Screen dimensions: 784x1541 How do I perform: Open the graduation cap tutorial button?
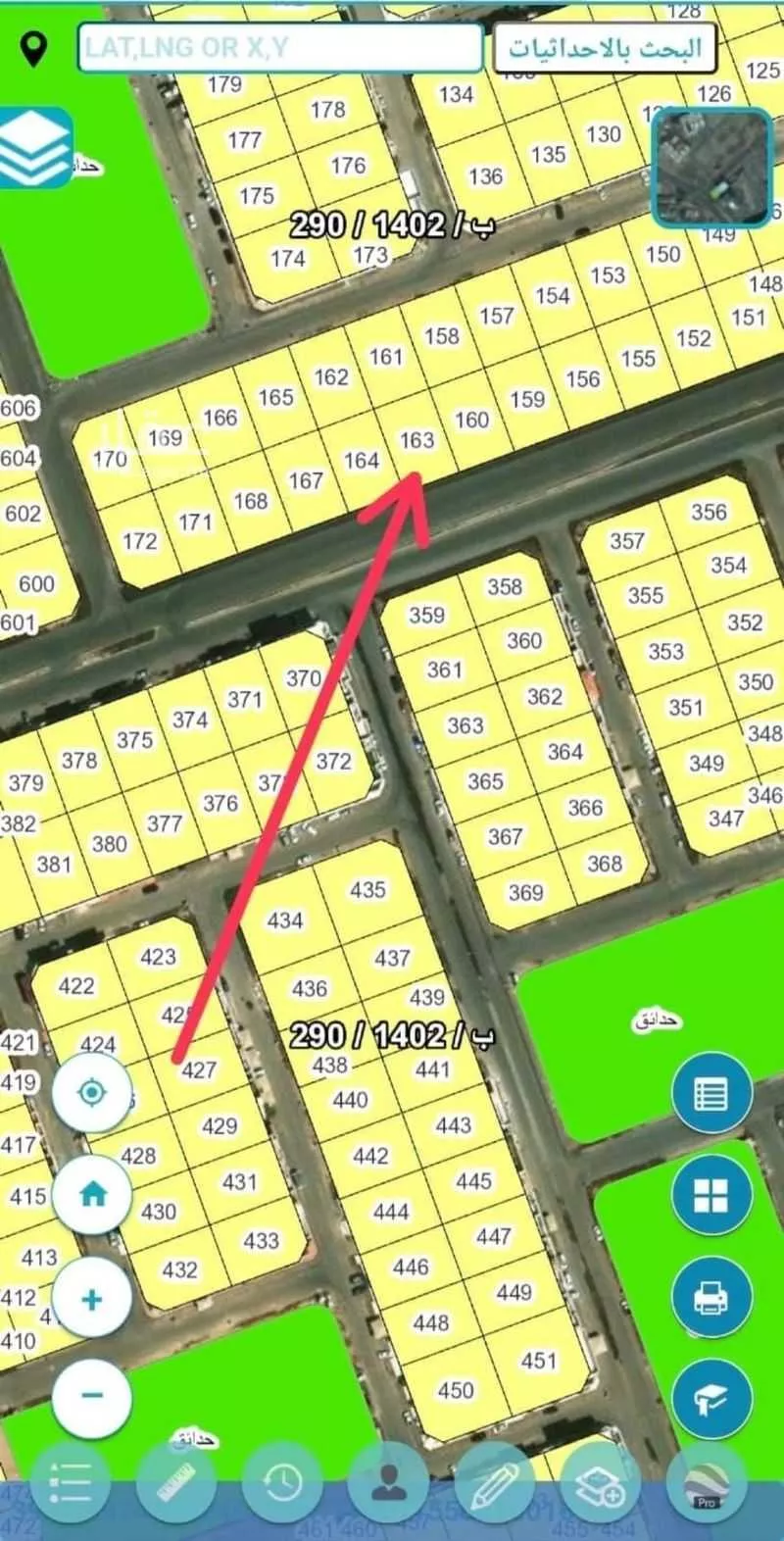click(x=711, y=1400)
